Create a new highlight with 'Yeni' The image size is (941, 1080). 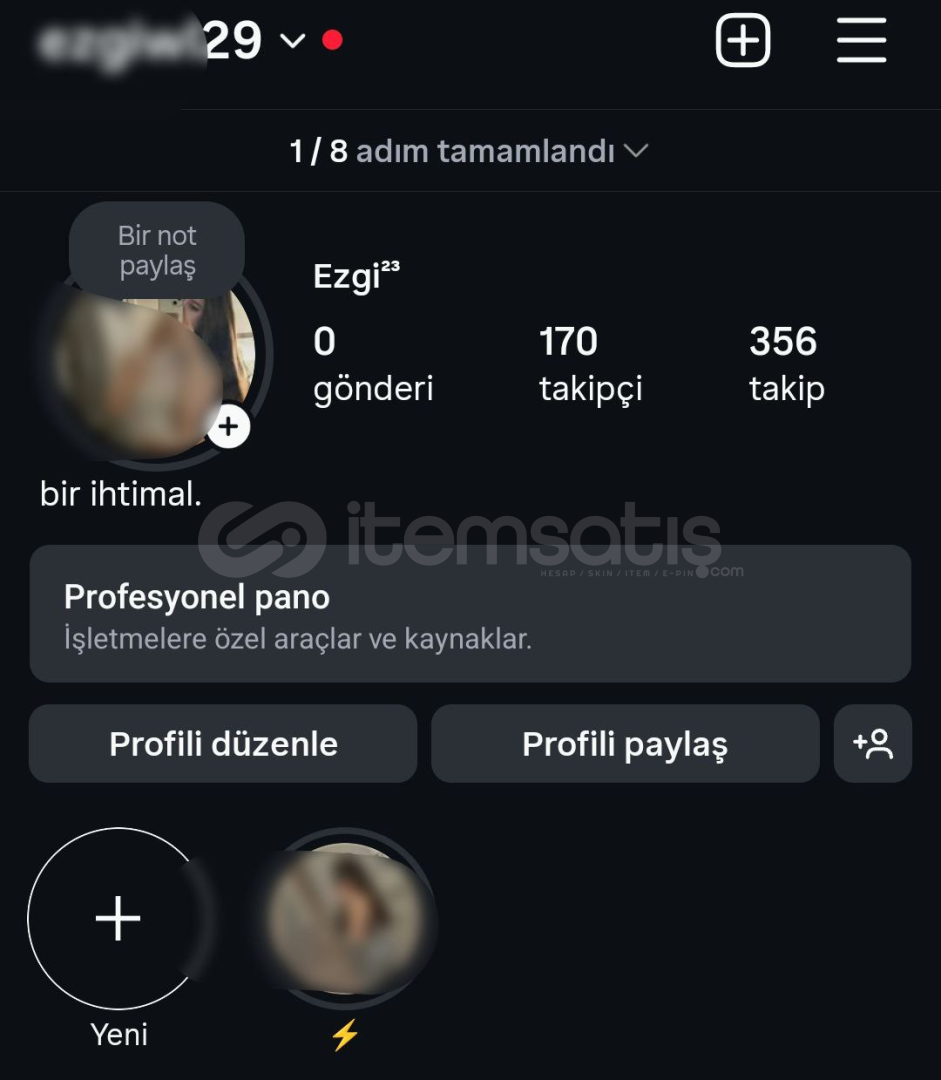point(118,918)
